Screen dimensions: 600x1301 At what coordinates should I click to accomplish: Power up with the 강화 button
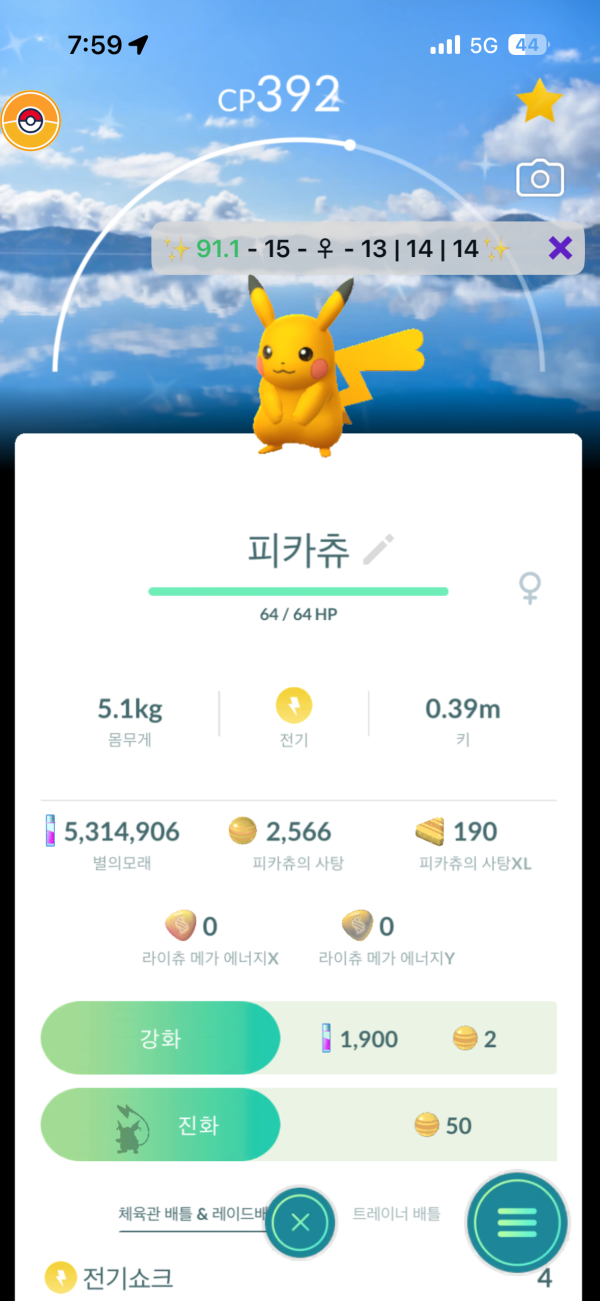point(160,1038)
